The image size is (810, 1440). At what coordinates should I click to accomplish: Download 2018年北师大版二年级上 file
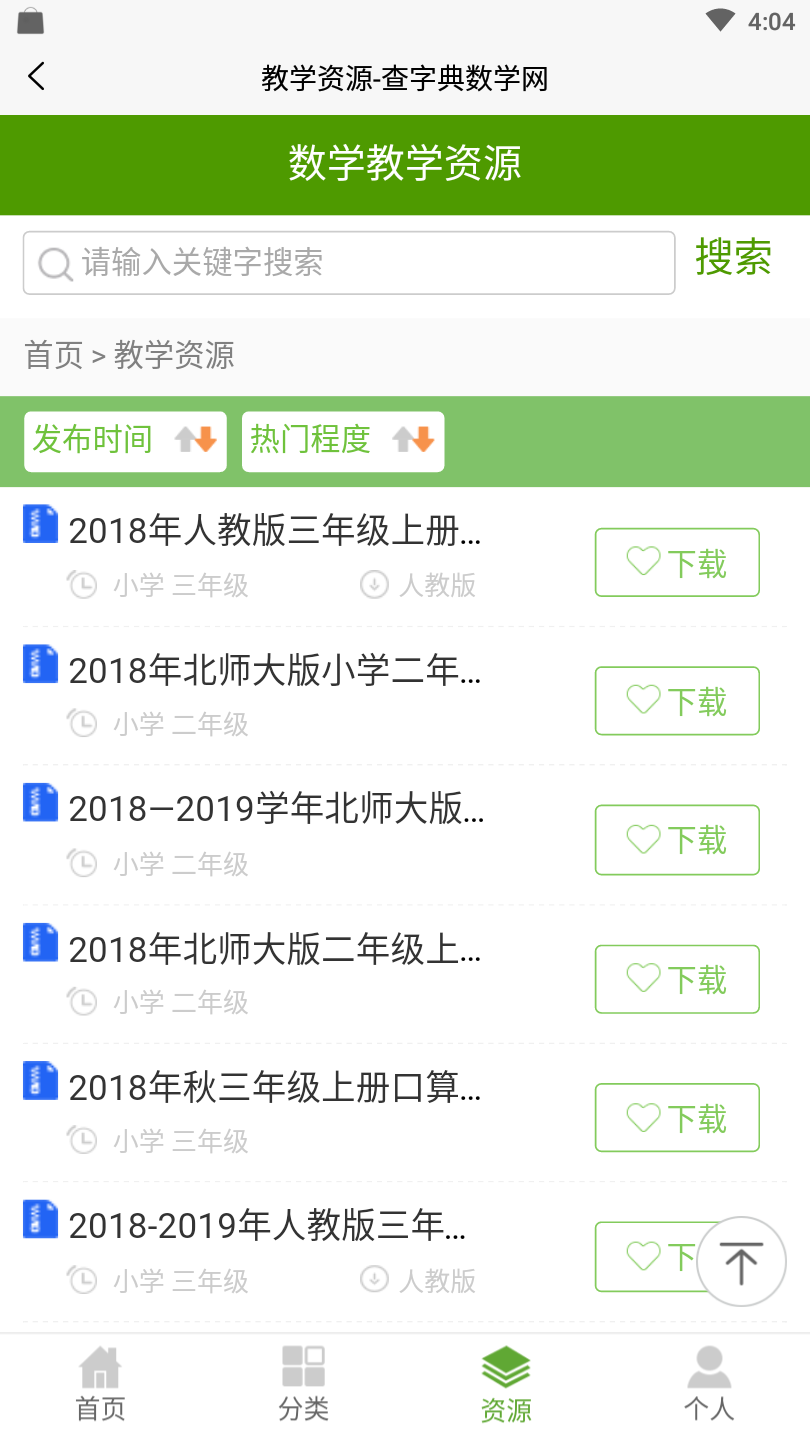(x=677, y=979)
